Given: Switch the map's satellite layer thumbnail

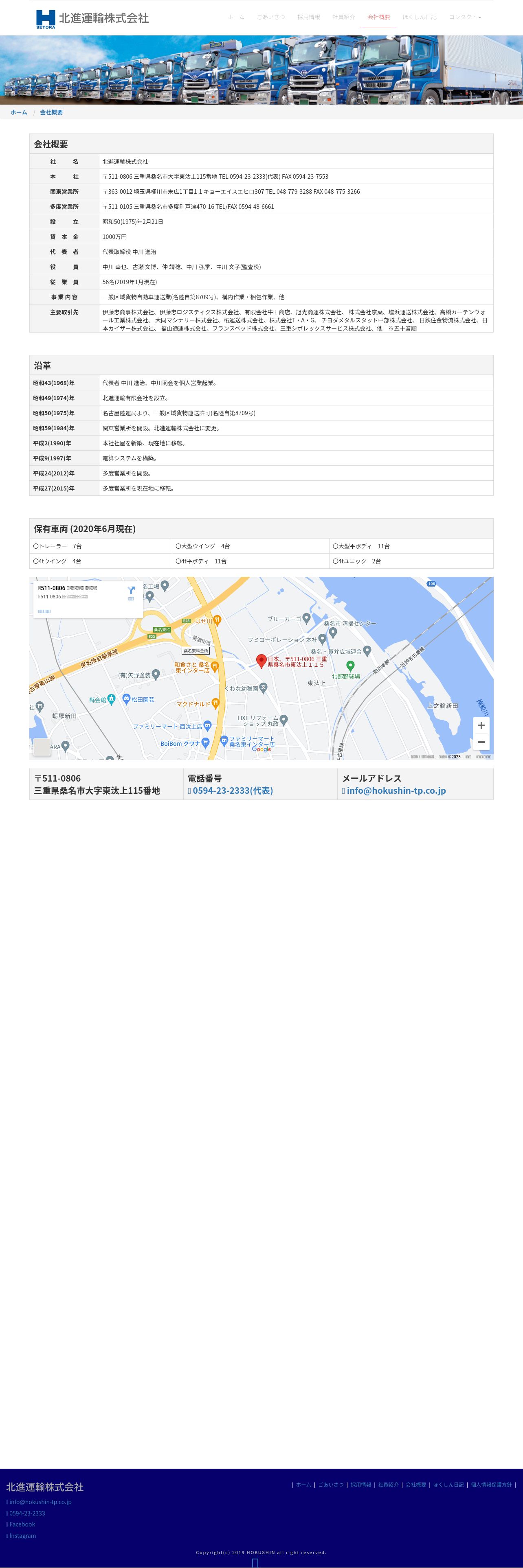Looking at the screenshot, I should coord(42,746).
